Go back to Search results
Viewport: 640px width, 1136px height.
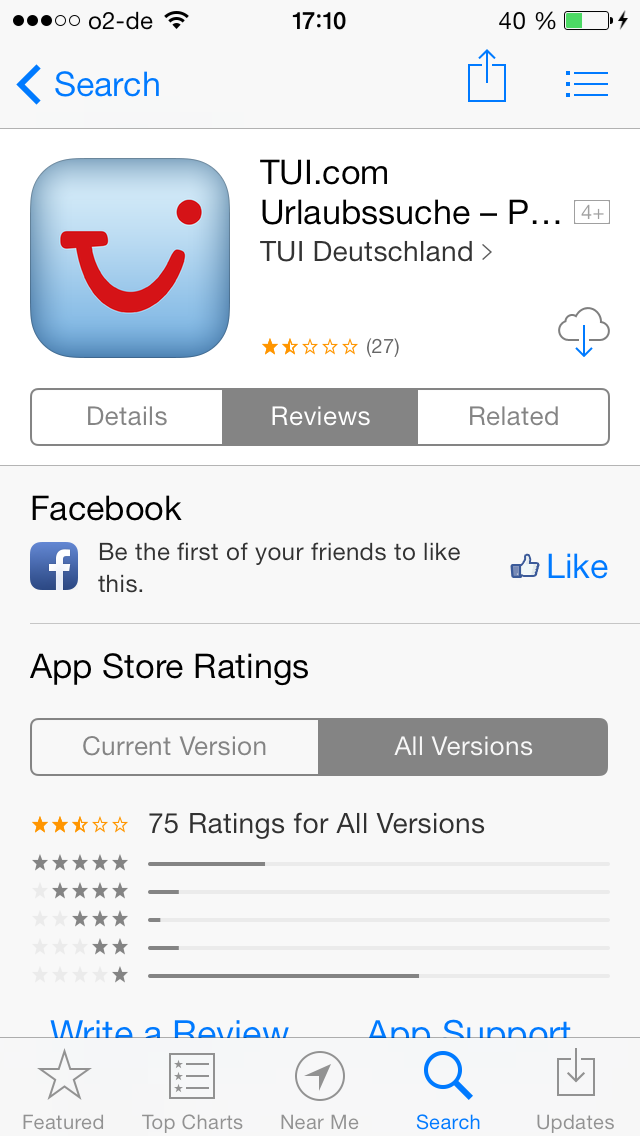click(x=88, y=85)
